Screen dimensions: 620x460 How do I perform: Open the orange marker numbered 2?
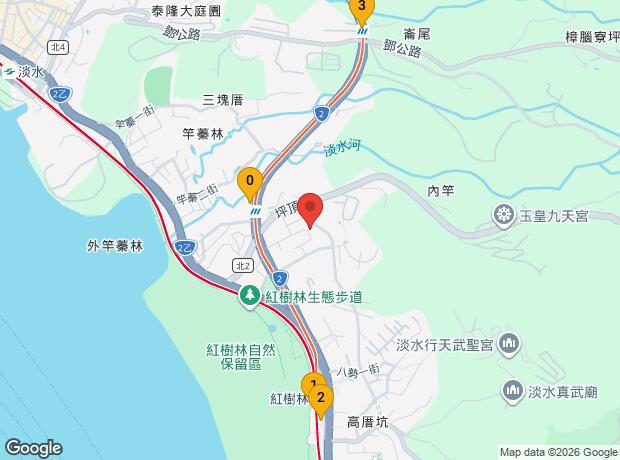pyautogui.click(x=321, y=401)
